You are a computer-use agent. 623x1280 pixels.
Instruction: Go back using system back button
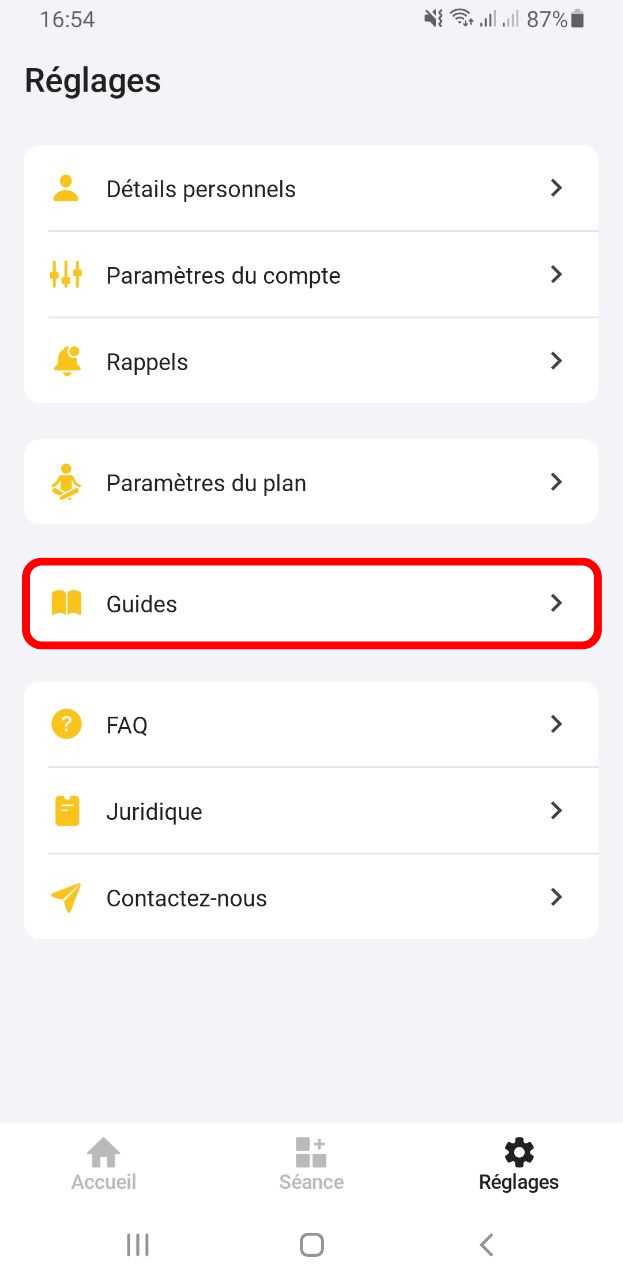tap(486, 1244)
